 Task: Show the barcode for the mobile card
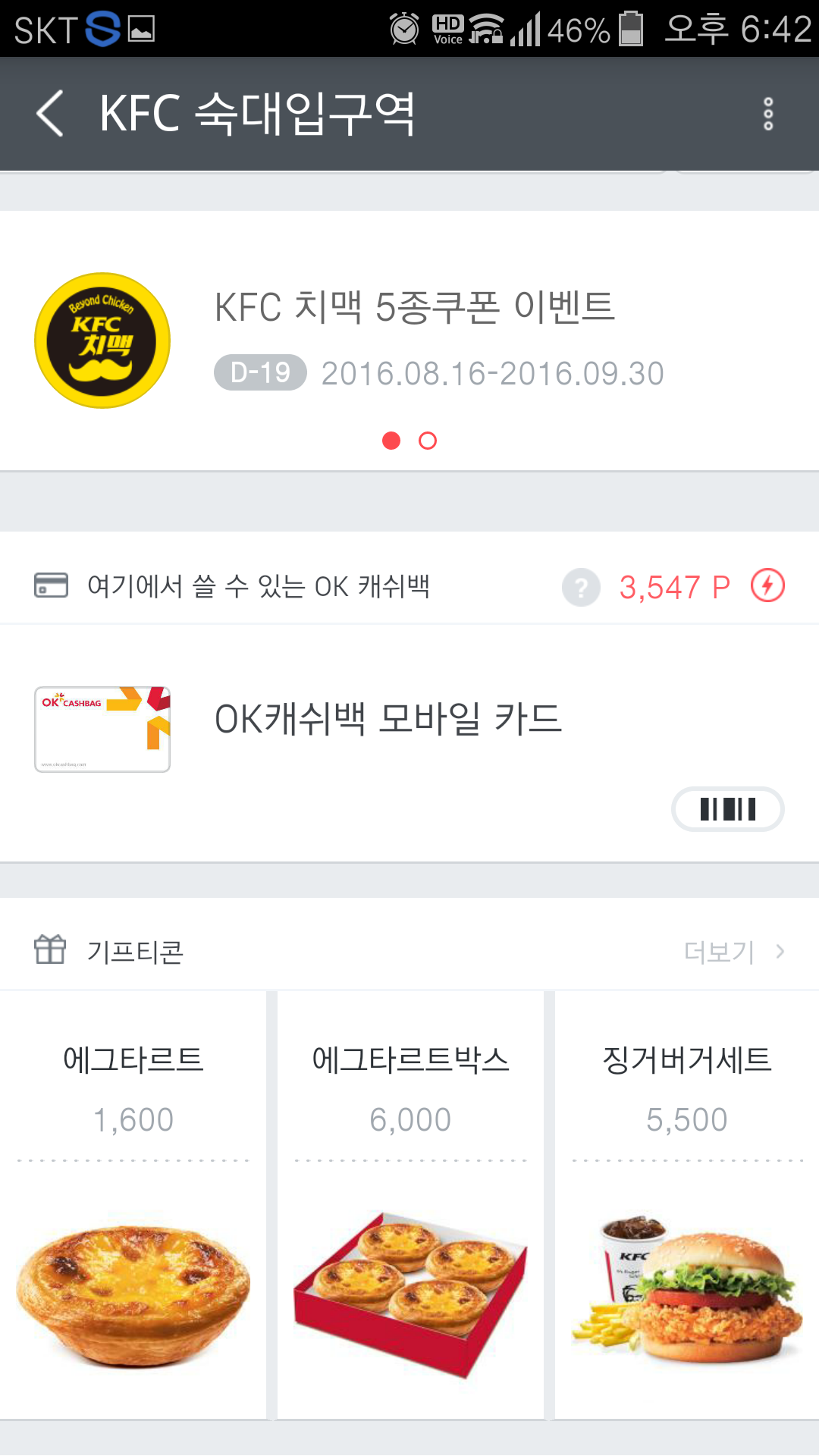(727, 809)
